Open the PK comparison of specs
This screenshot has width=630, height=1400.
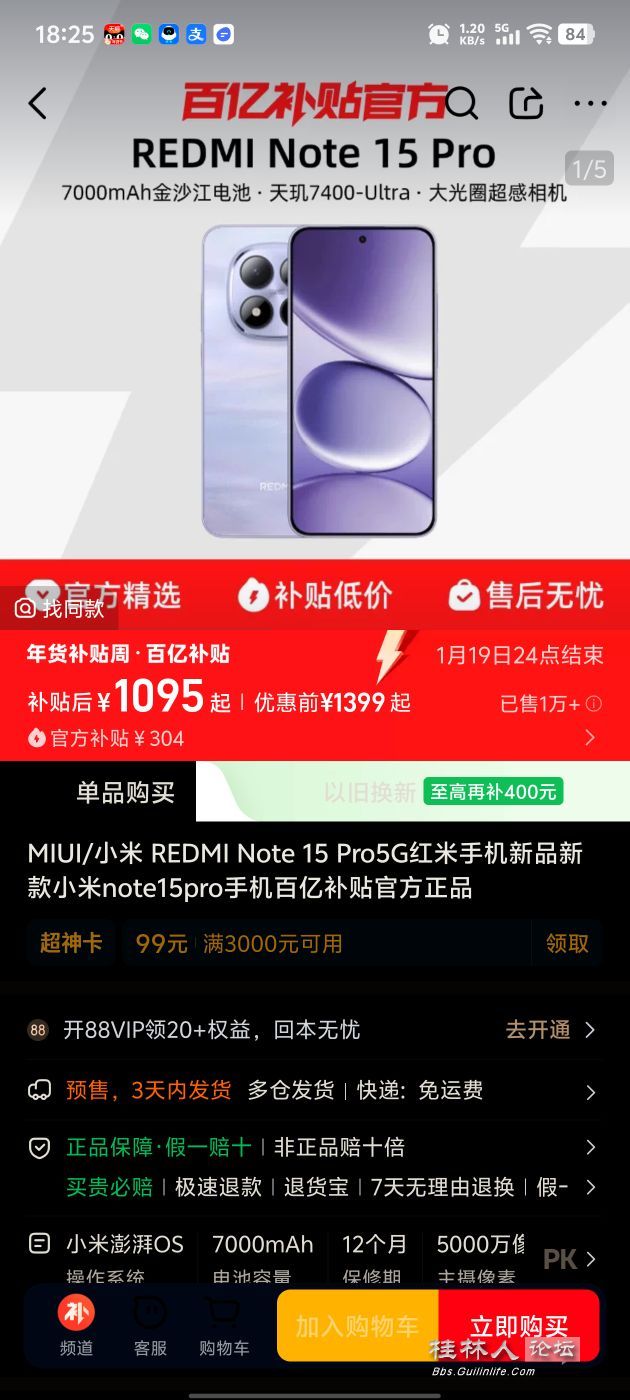tap(568, 1259)
